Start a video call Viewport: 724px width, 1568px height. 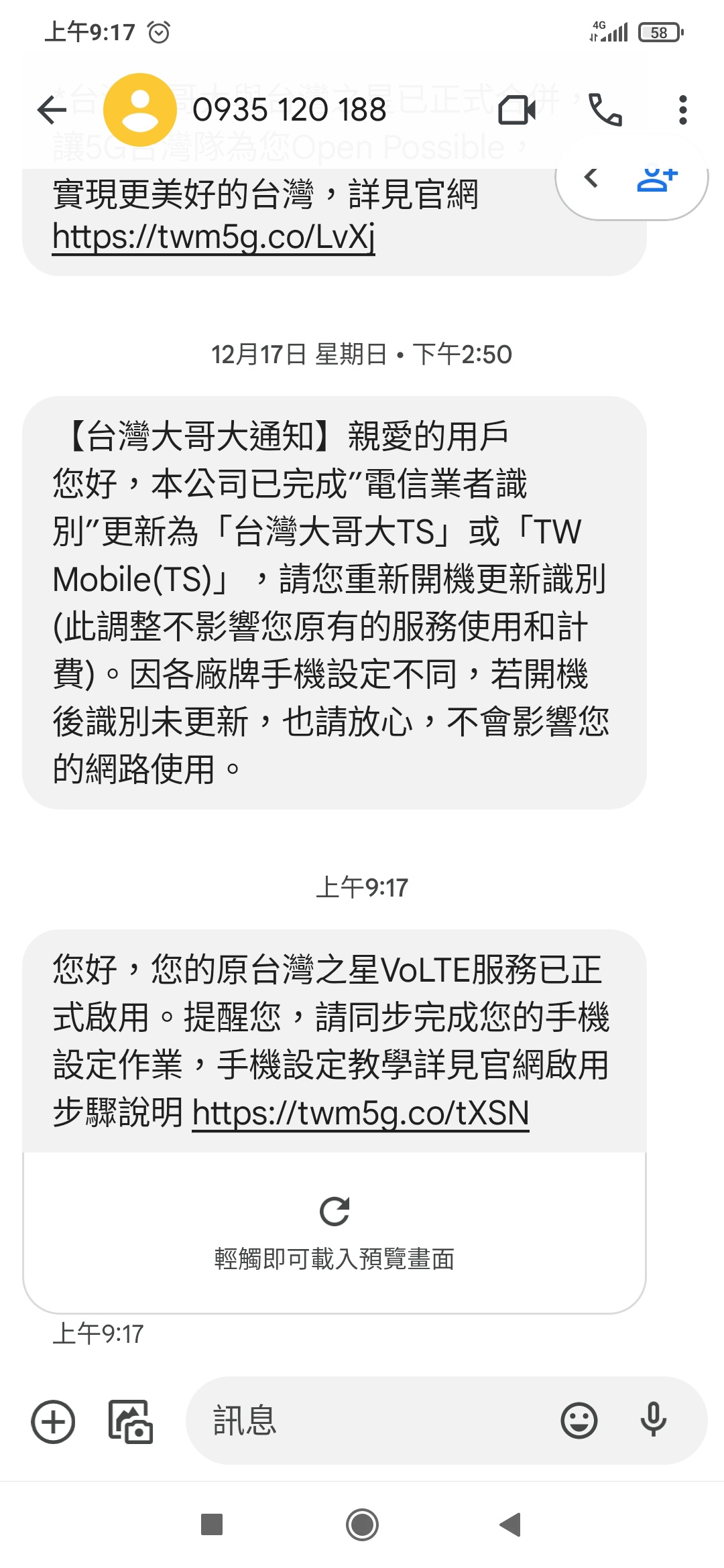(517, 110)
